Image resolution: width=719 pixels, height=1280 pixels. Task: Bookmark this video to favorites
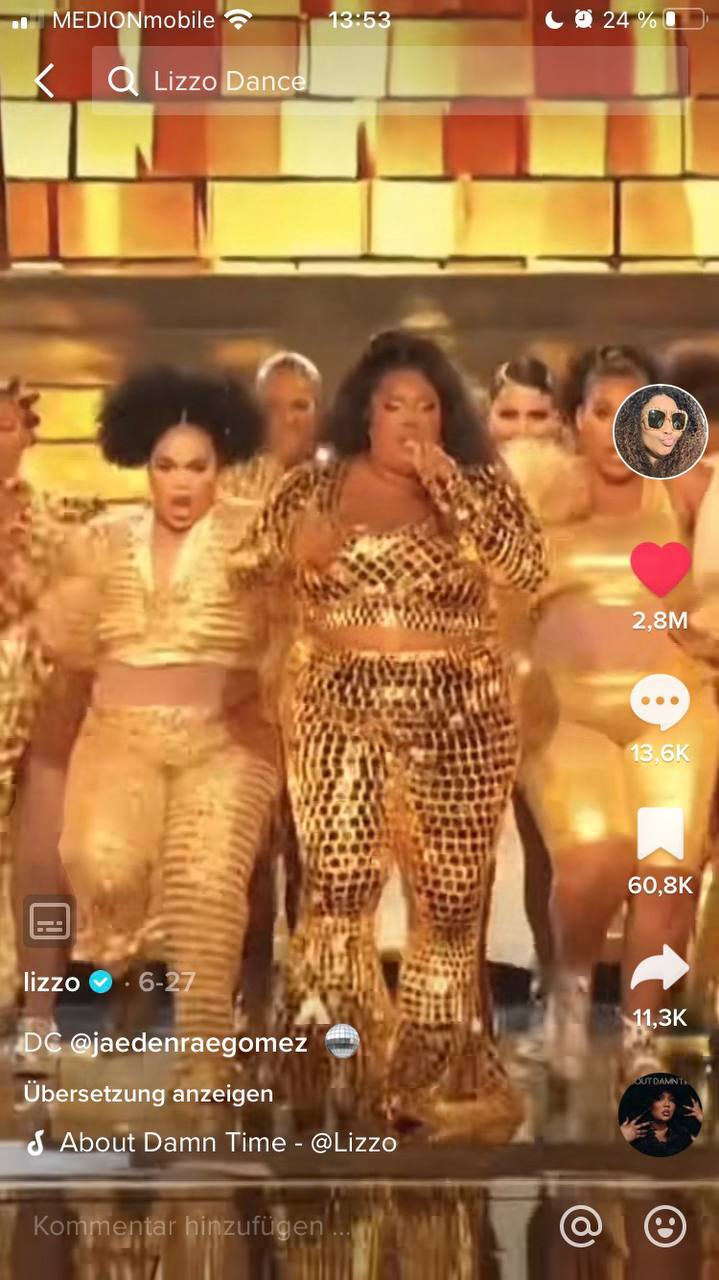(x=660, y=835)
